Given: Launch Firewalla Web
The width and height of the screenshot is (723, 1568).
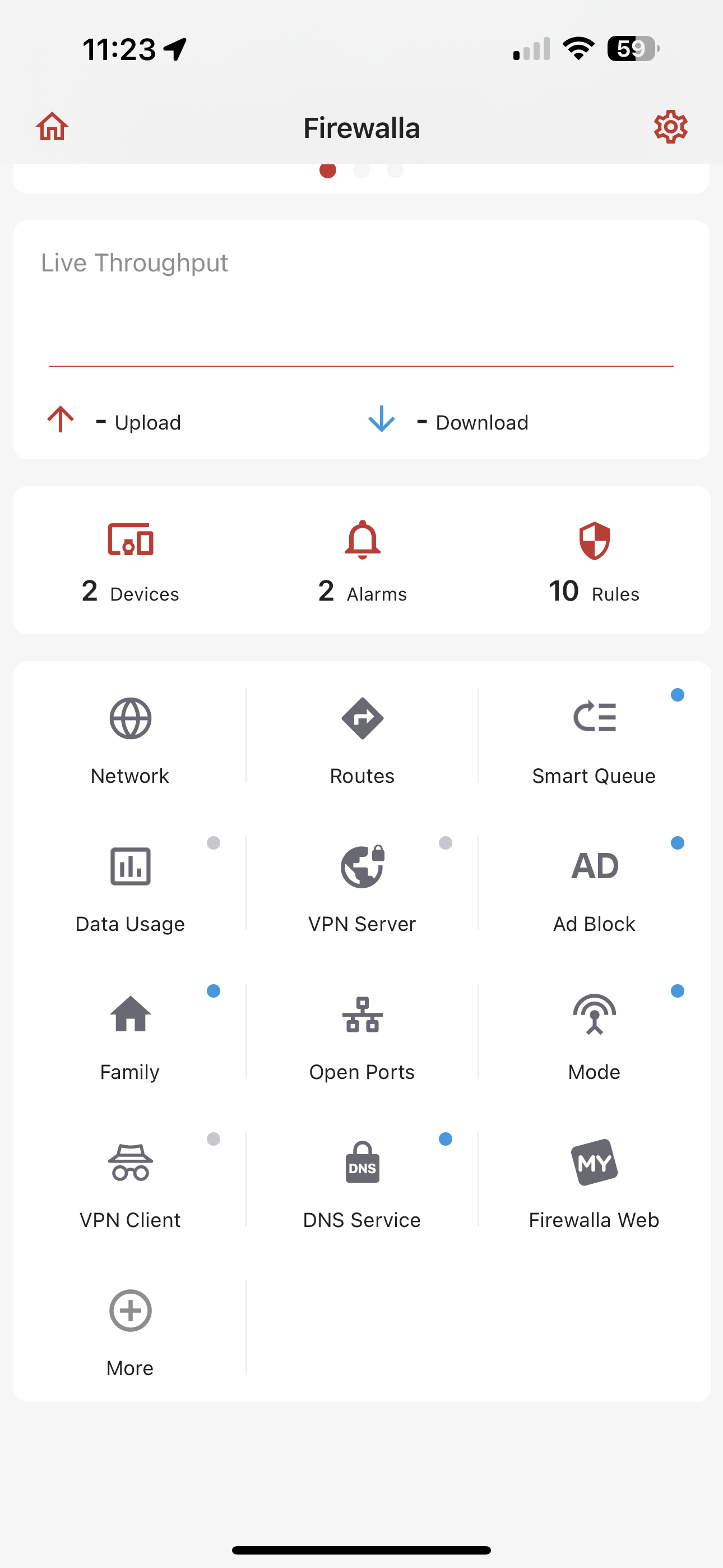Looking at the screenshot, I should tap(594, 1182).
